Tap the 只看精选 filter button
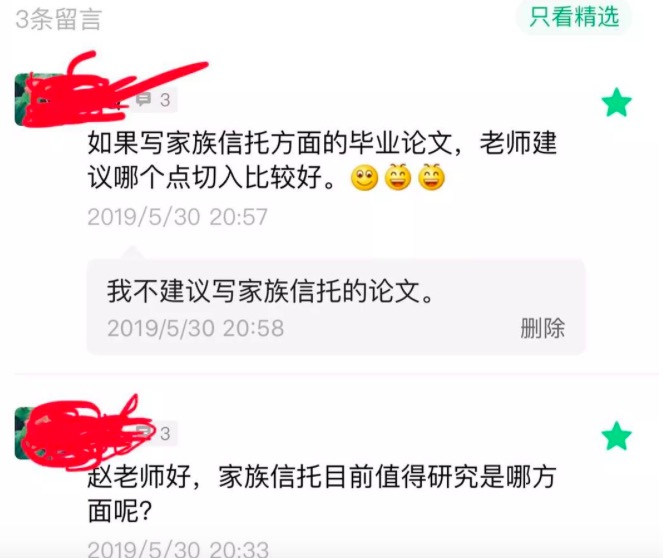 pos(574,16)
